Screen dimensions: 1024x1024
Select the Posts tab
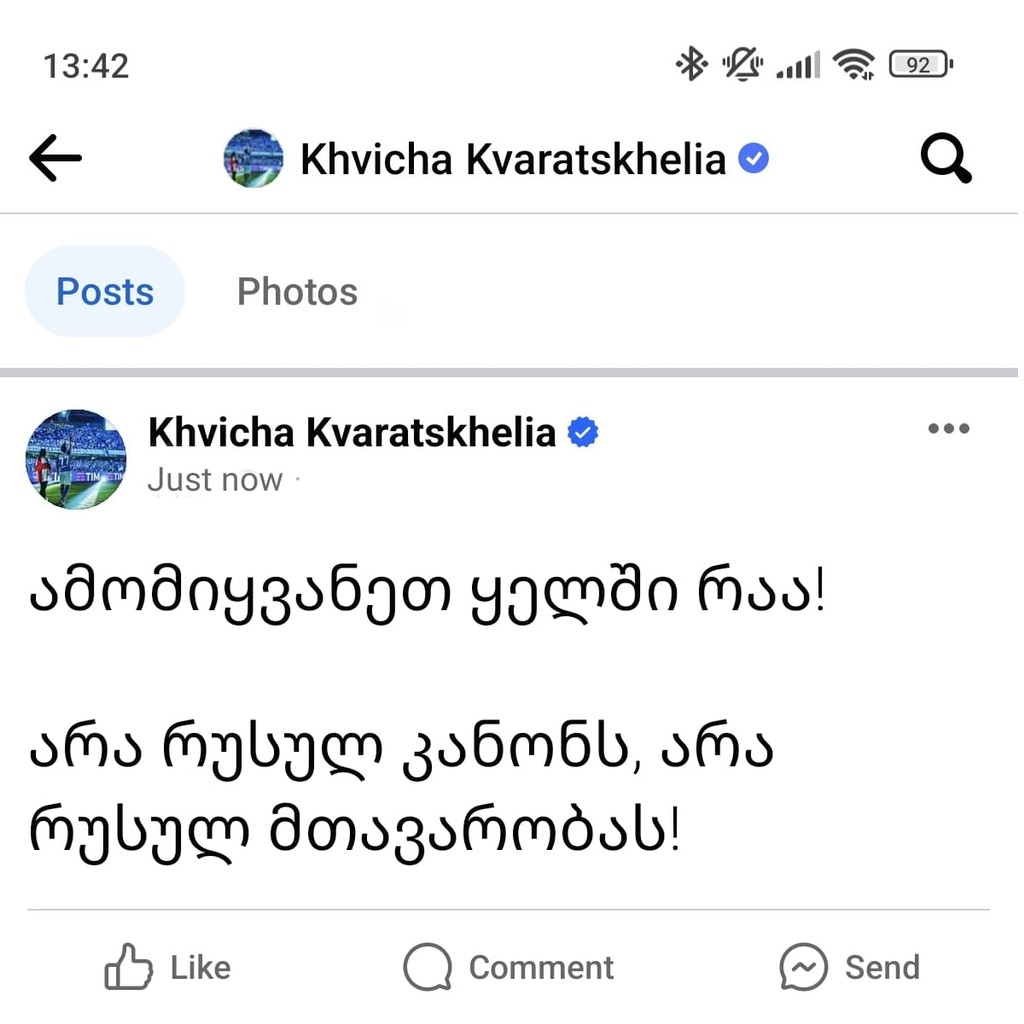[x=105, y=292]
